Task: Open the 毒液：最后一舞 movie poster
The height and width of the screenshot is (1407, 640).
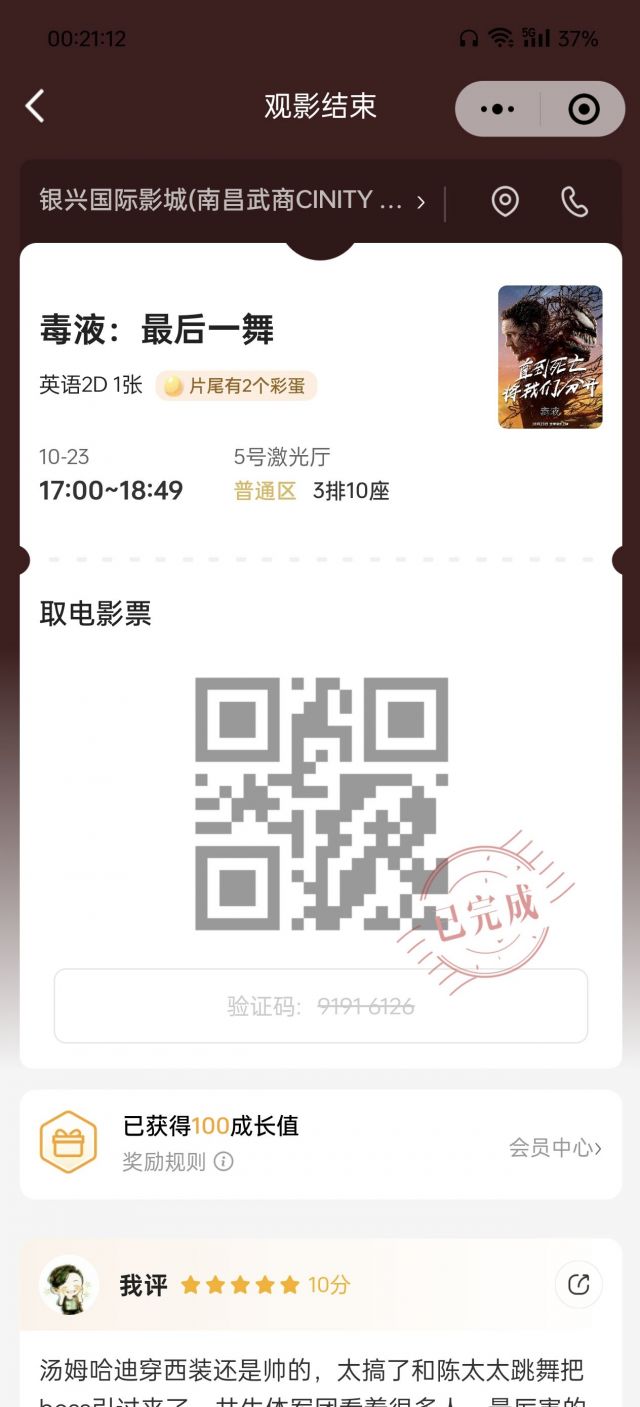Action: tap(550, 357)
